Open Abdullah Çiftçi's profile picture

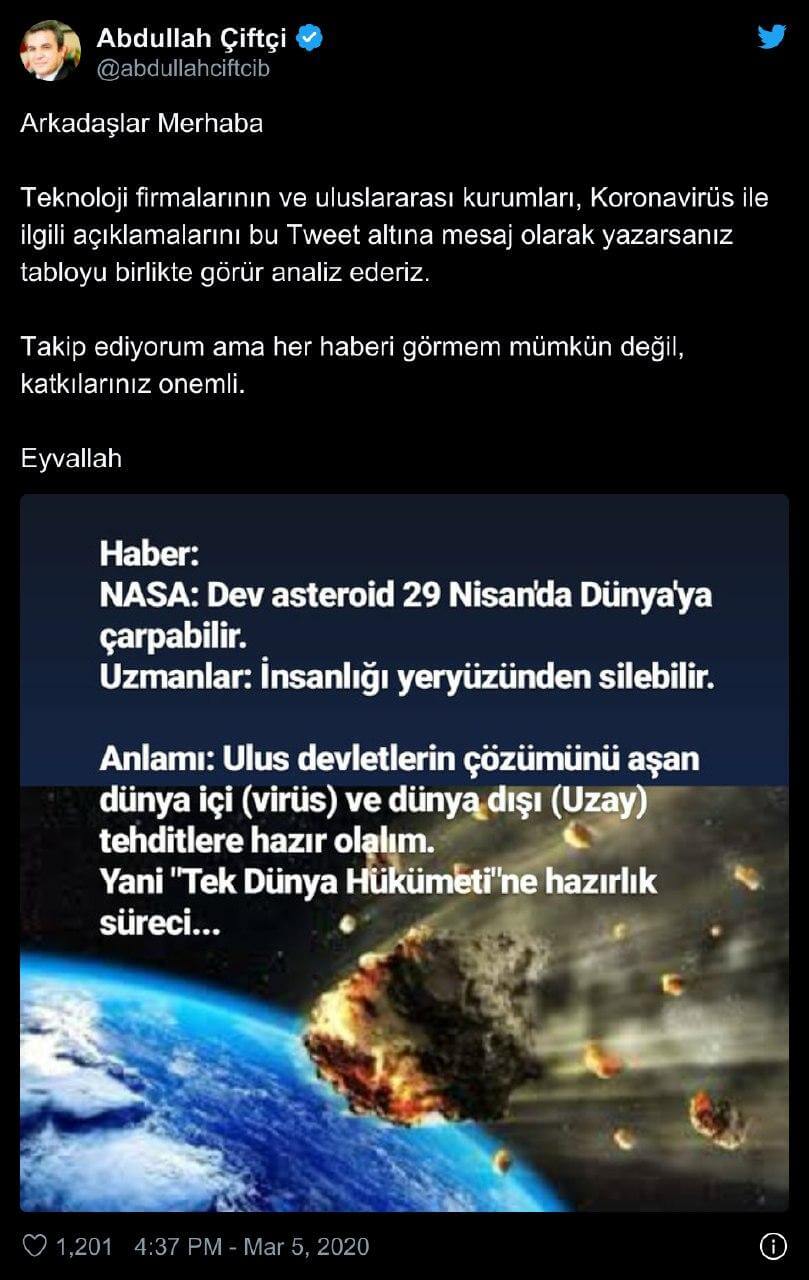(51, 50)
